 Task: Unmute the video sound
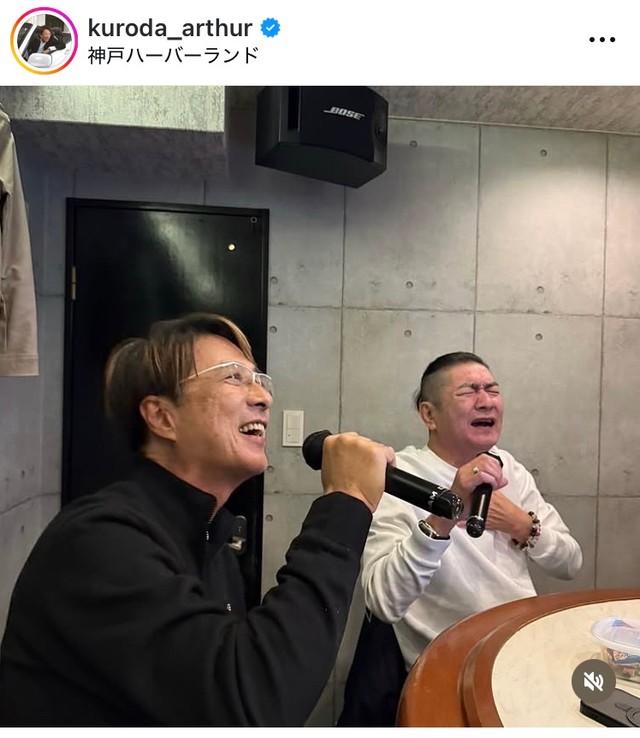click(593, 681)
